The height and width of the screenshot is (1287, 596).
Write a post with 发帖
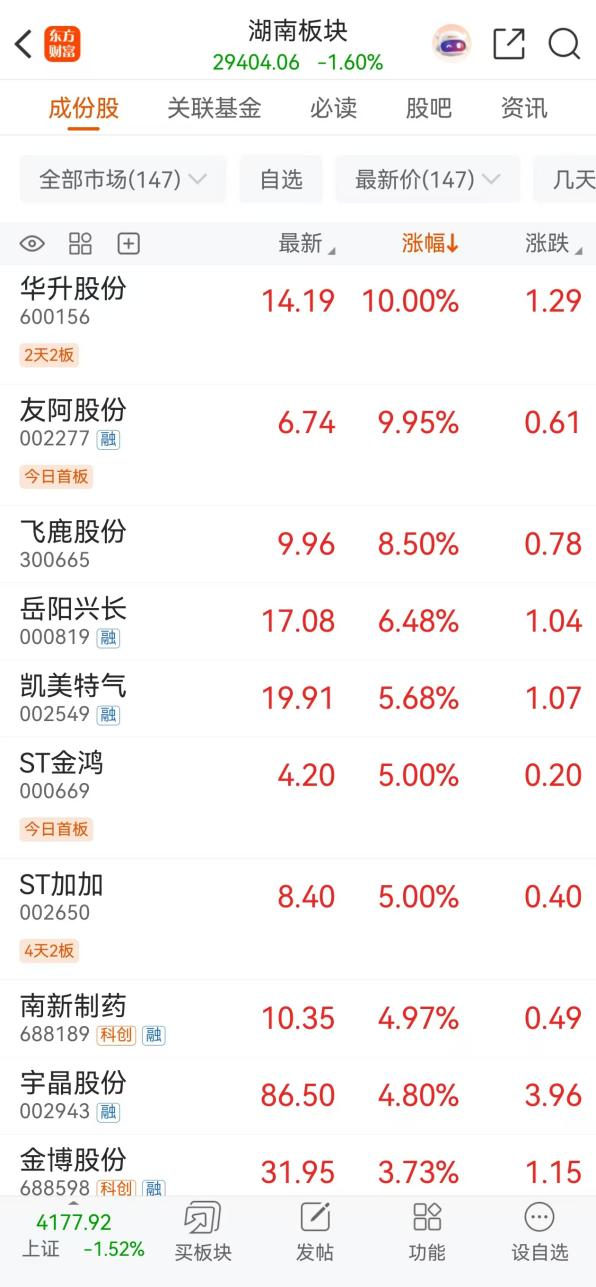[x=315, y=1233]
